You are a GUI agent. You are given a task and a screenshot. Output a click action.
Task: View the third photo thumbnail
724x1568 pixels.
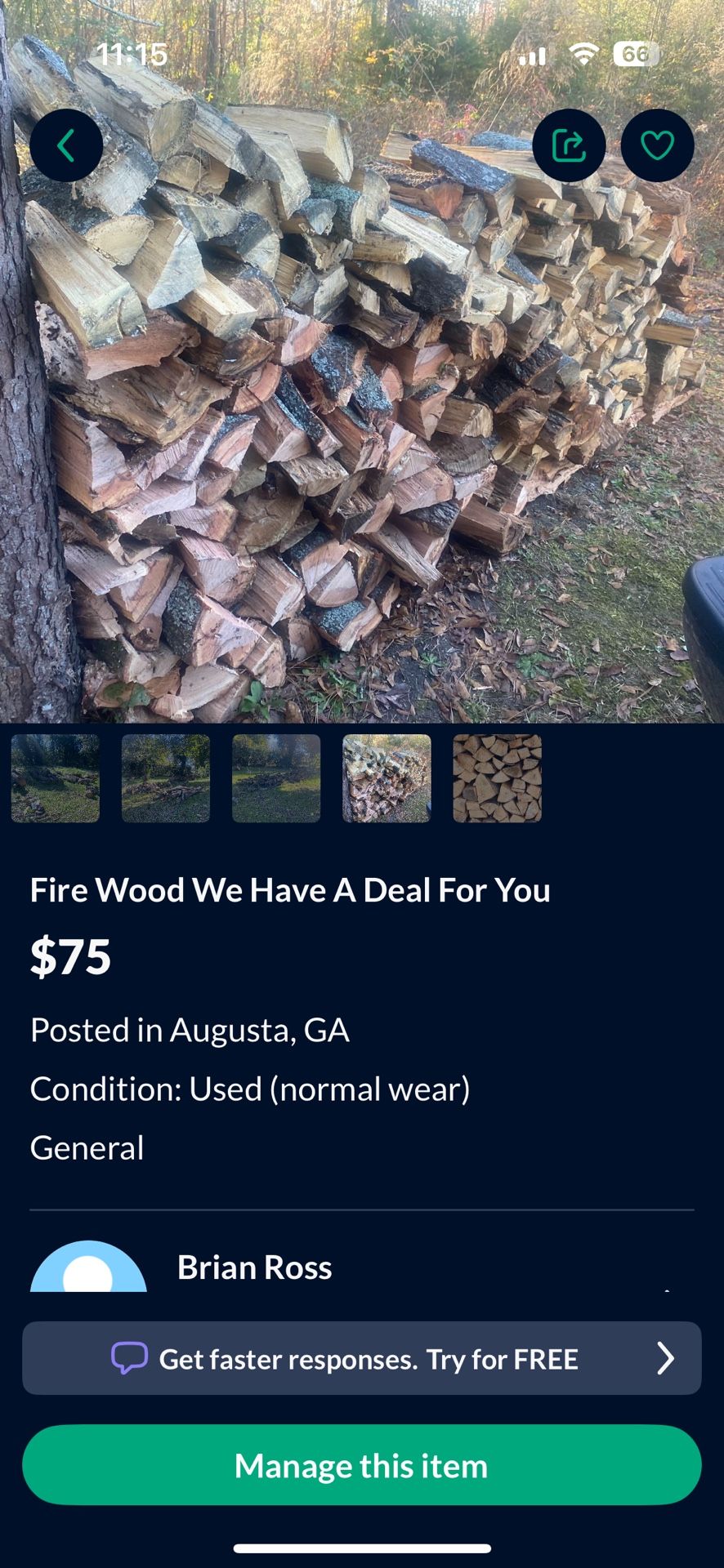276,778
